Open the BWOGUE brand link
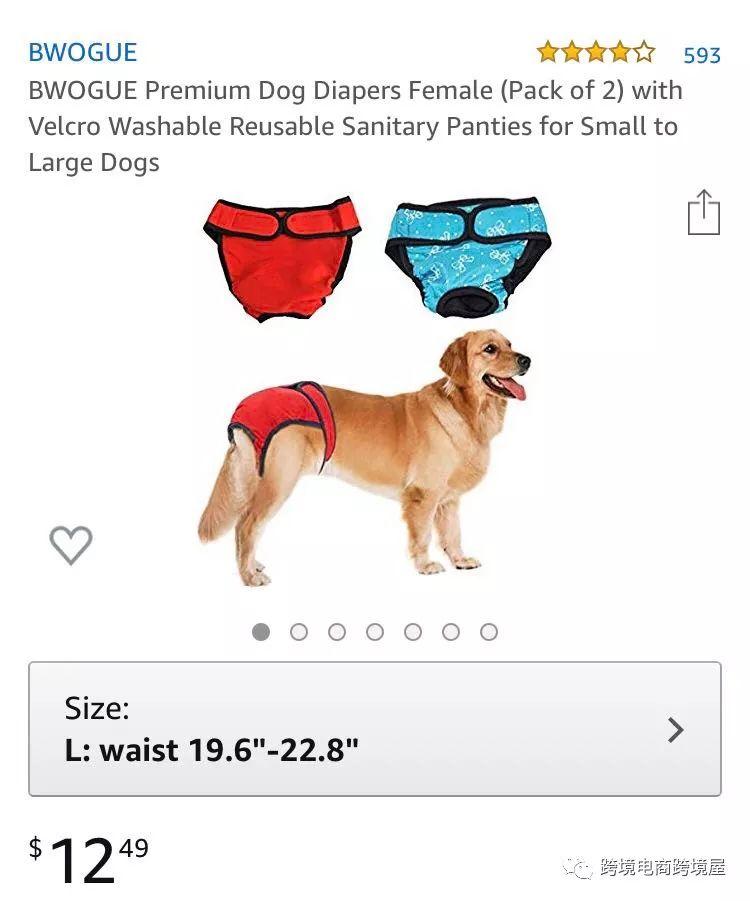The width and height of the screenshot is (750, 901). point(82,52)
